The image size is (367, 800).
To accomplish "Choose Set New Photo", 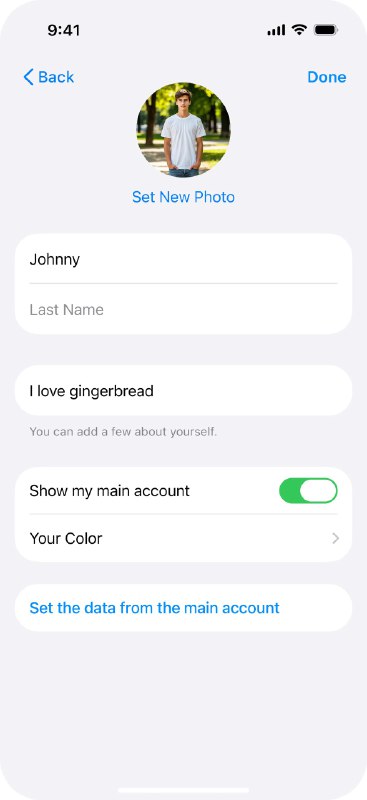I will click(183, 197).
